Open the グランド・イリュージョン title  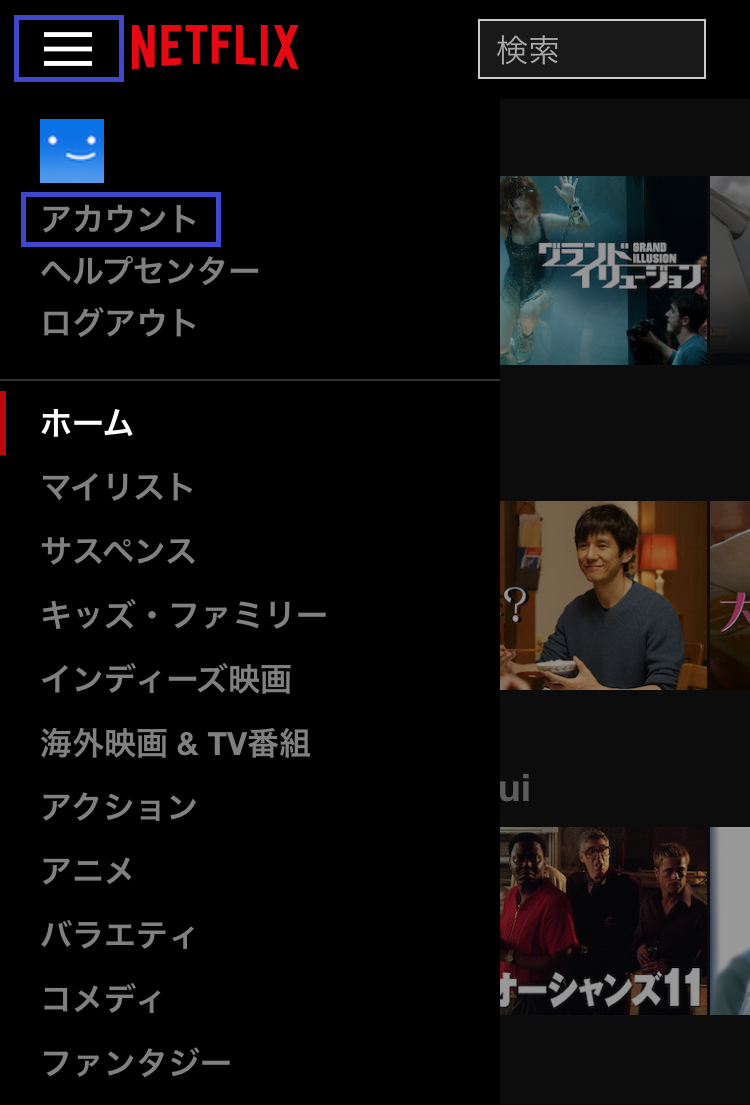[604, 270]
